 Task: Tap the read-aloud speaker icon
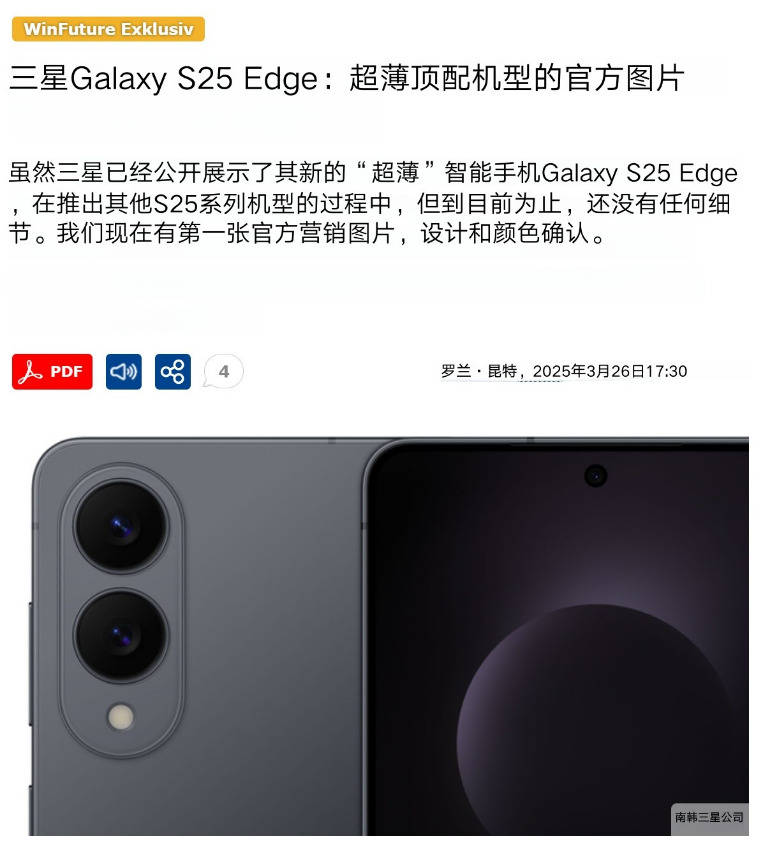click(x=124, y=372)
